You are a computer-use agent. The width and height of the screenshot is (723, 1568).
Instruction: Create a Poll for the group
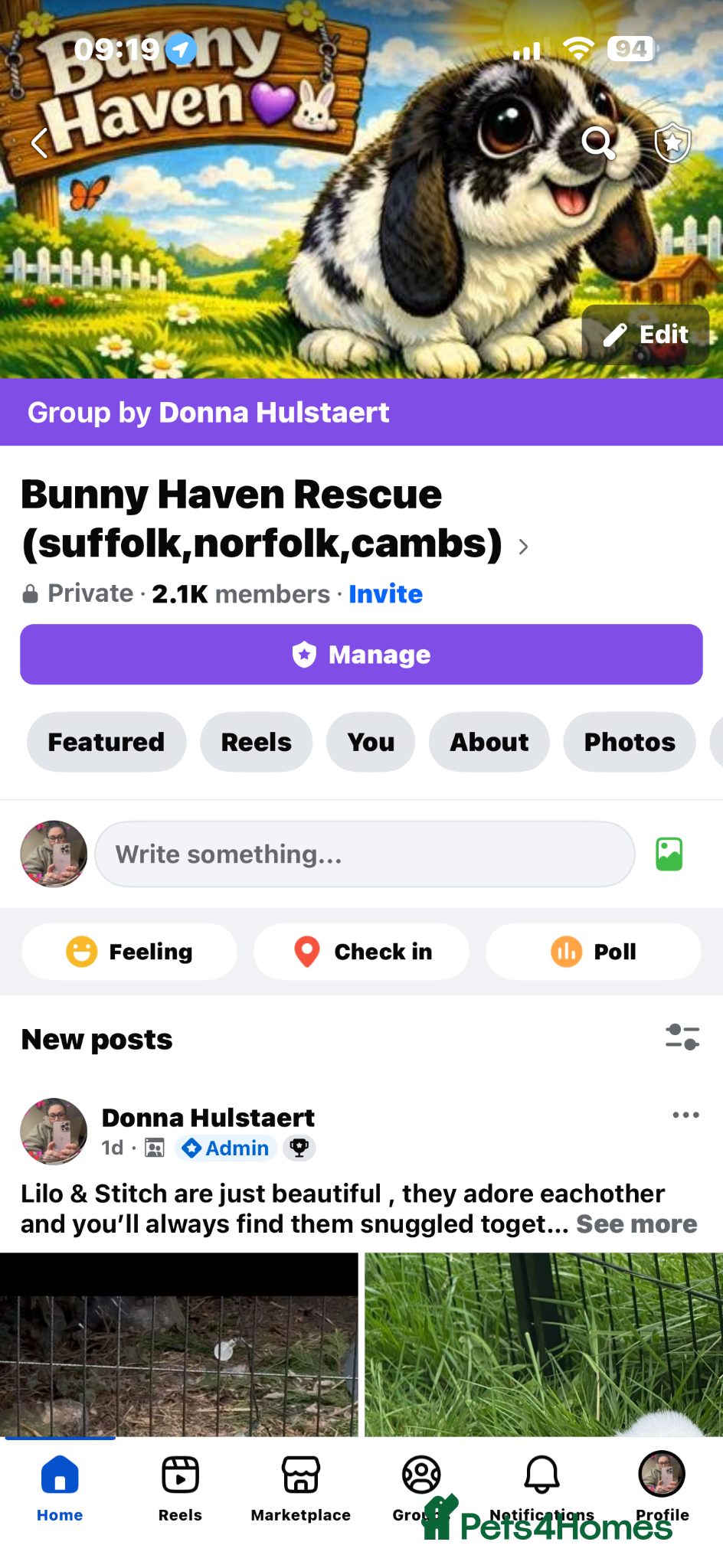(x=594, y=952)
